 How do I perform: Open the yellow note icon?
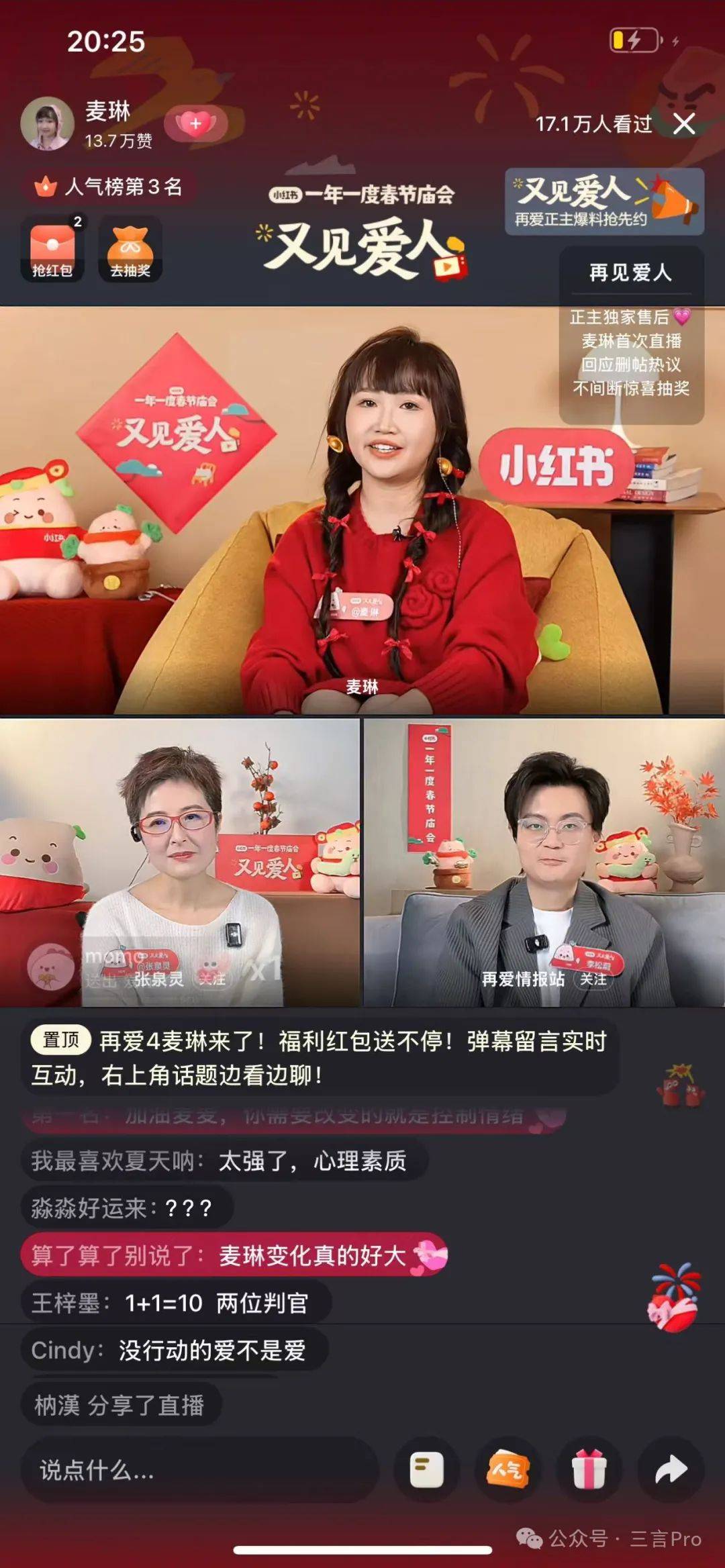coord(427,1470)
